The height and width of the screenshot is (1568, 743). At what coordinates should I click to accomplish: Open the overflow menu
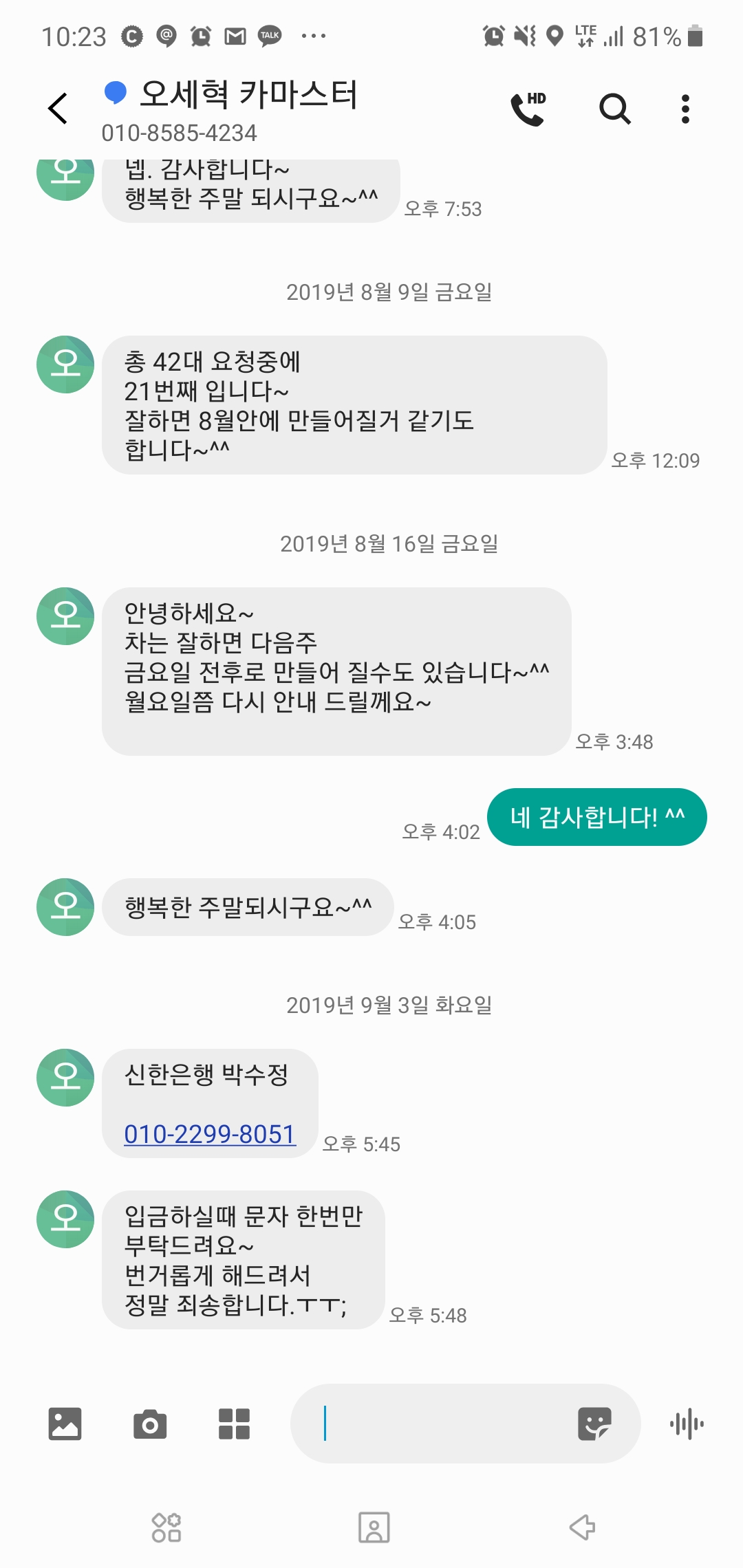tap(685, 109)
